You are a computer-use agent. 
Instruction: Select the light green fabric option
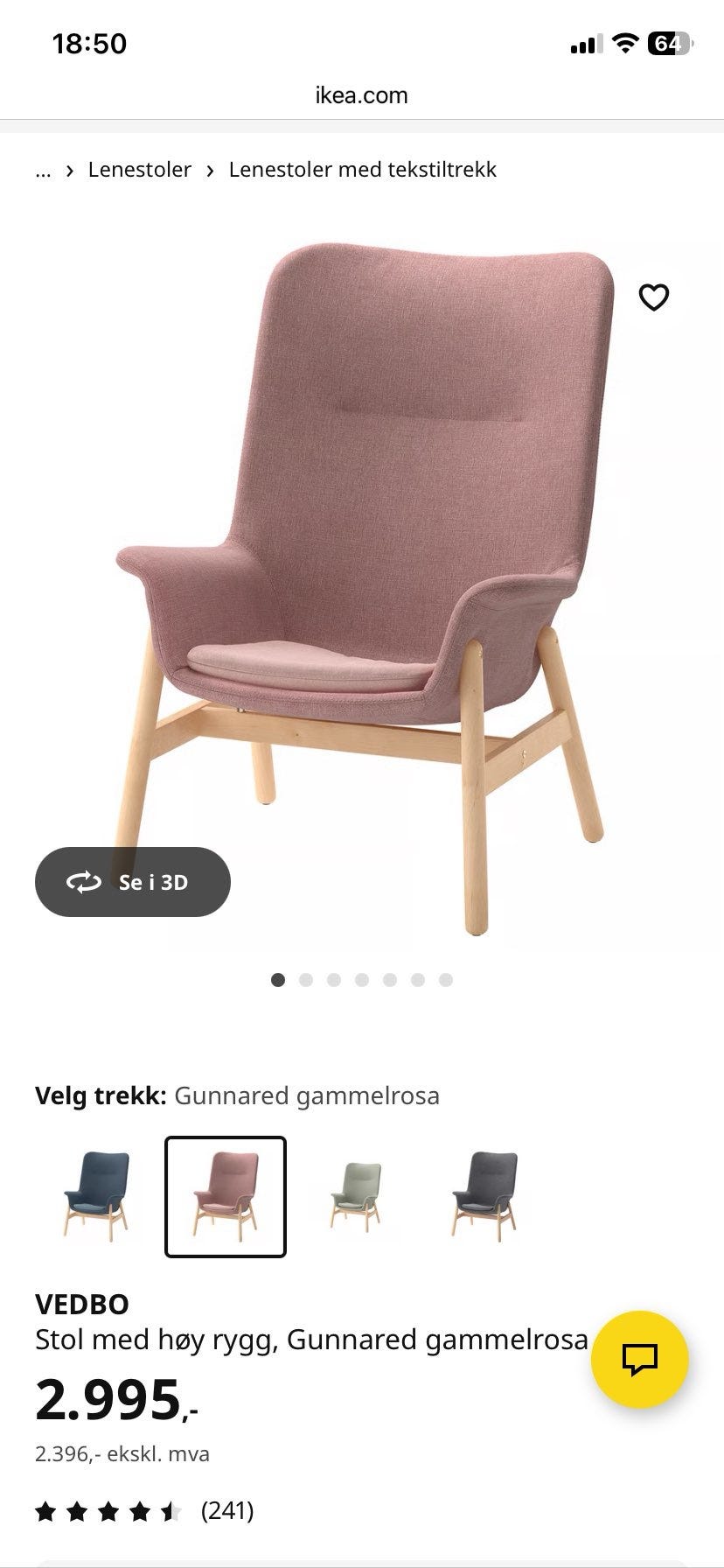(x=355, y=1198)
